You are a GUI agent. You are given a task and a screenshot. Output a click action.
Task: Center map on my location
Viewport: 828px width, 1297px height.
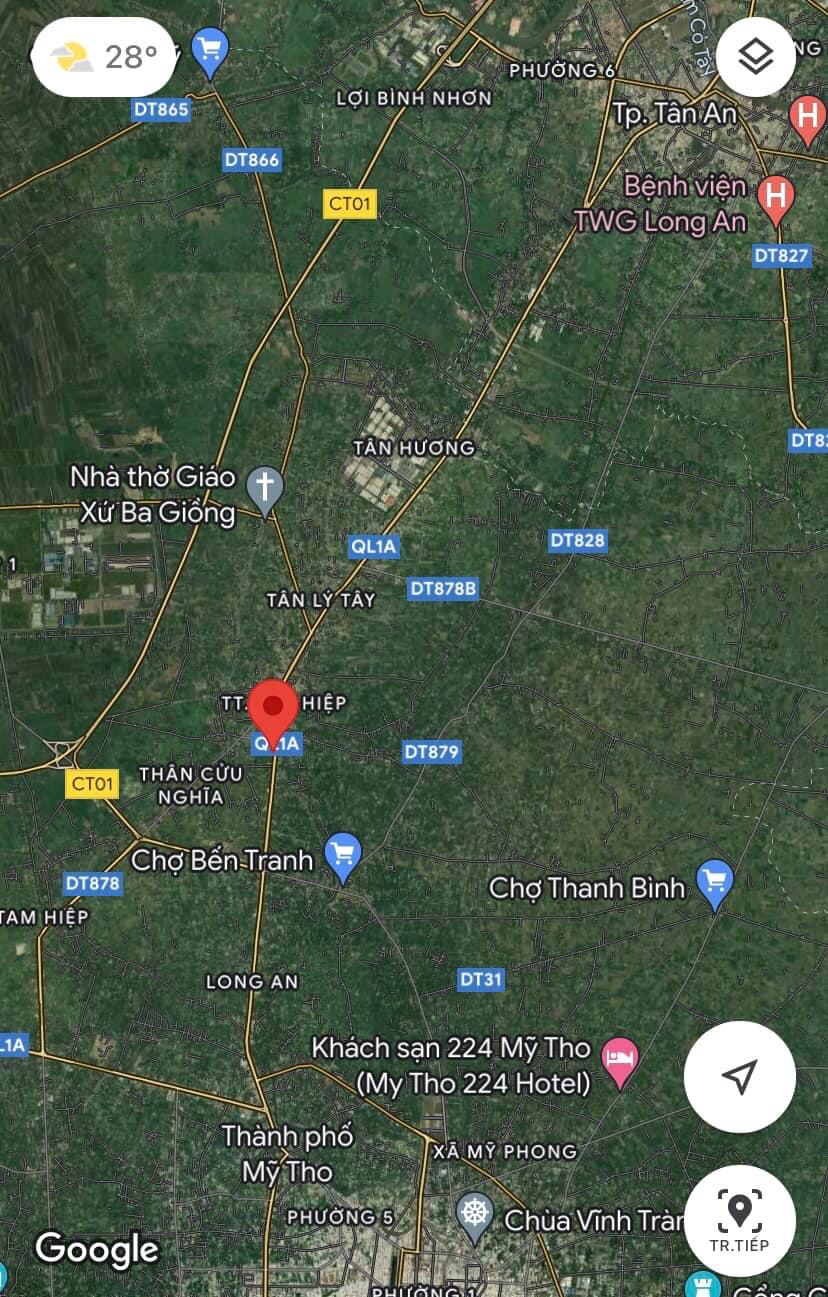[x=739, y=1076]
